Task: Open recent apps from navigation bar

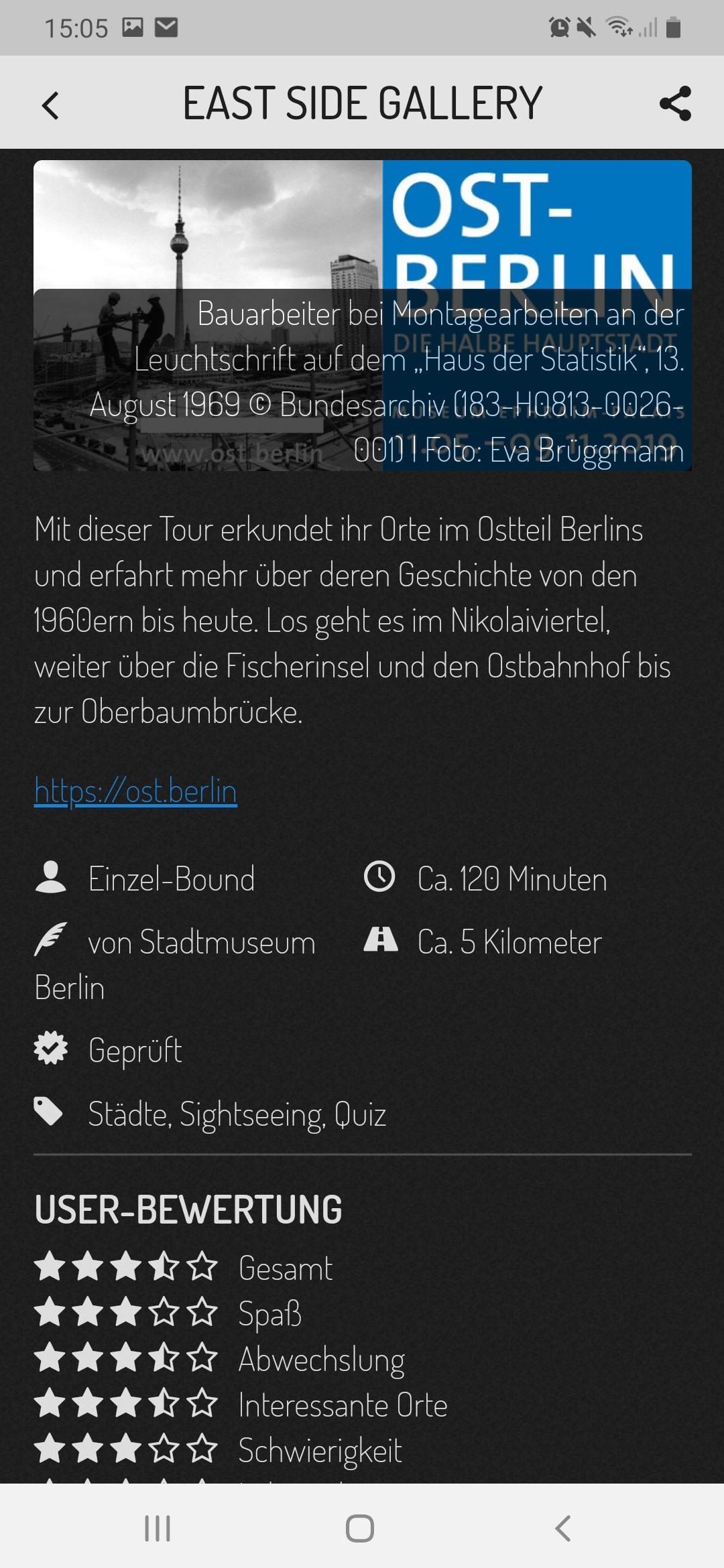Action: pos(158,1528)
